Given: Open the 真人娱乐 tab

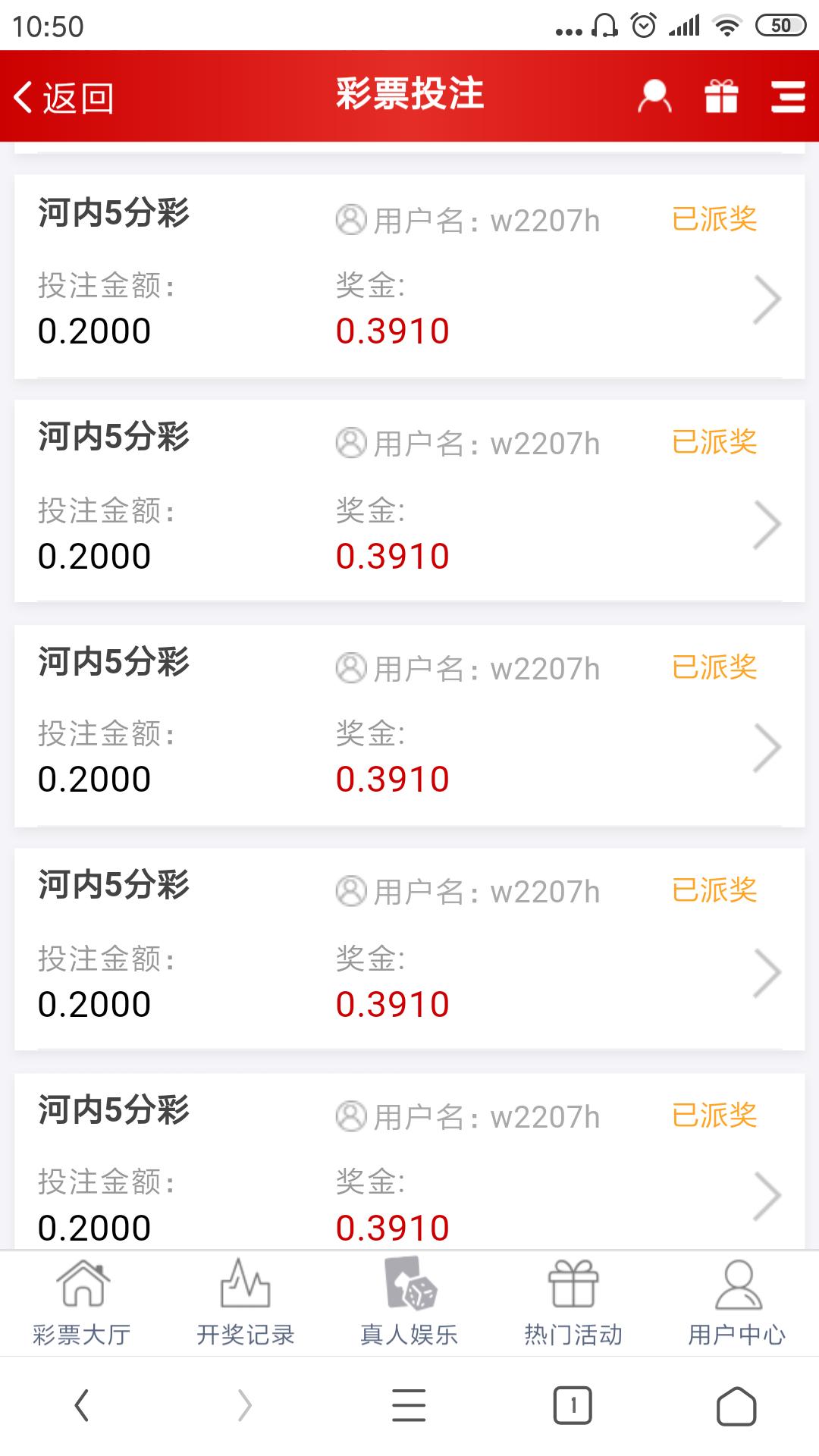Looking at the screenshot, I should pos(409,1303).
